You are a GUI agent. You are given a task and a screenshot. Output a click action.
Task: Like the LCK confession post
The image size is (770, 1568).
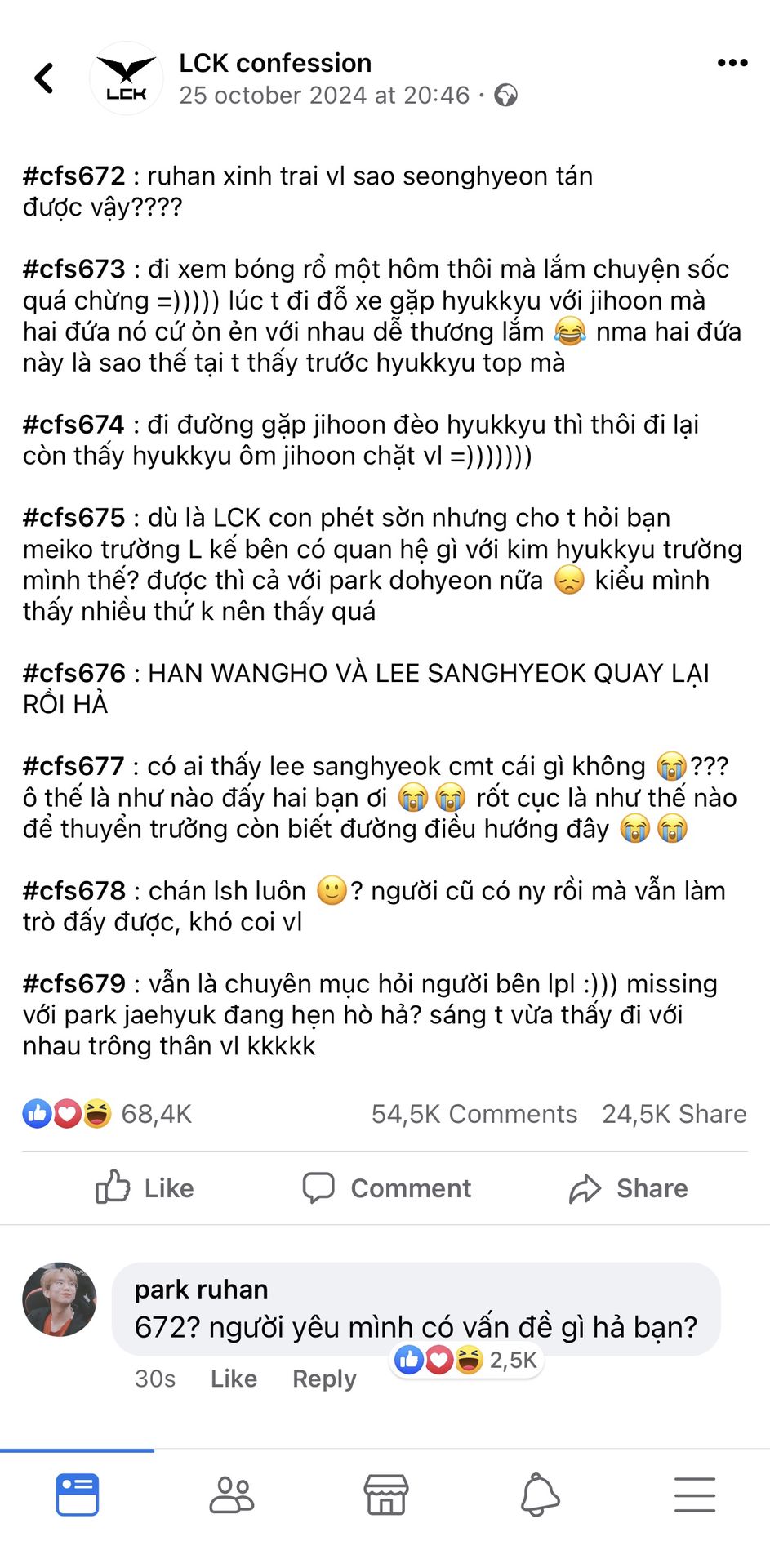pyautogui.click(x=145, y=1187)
